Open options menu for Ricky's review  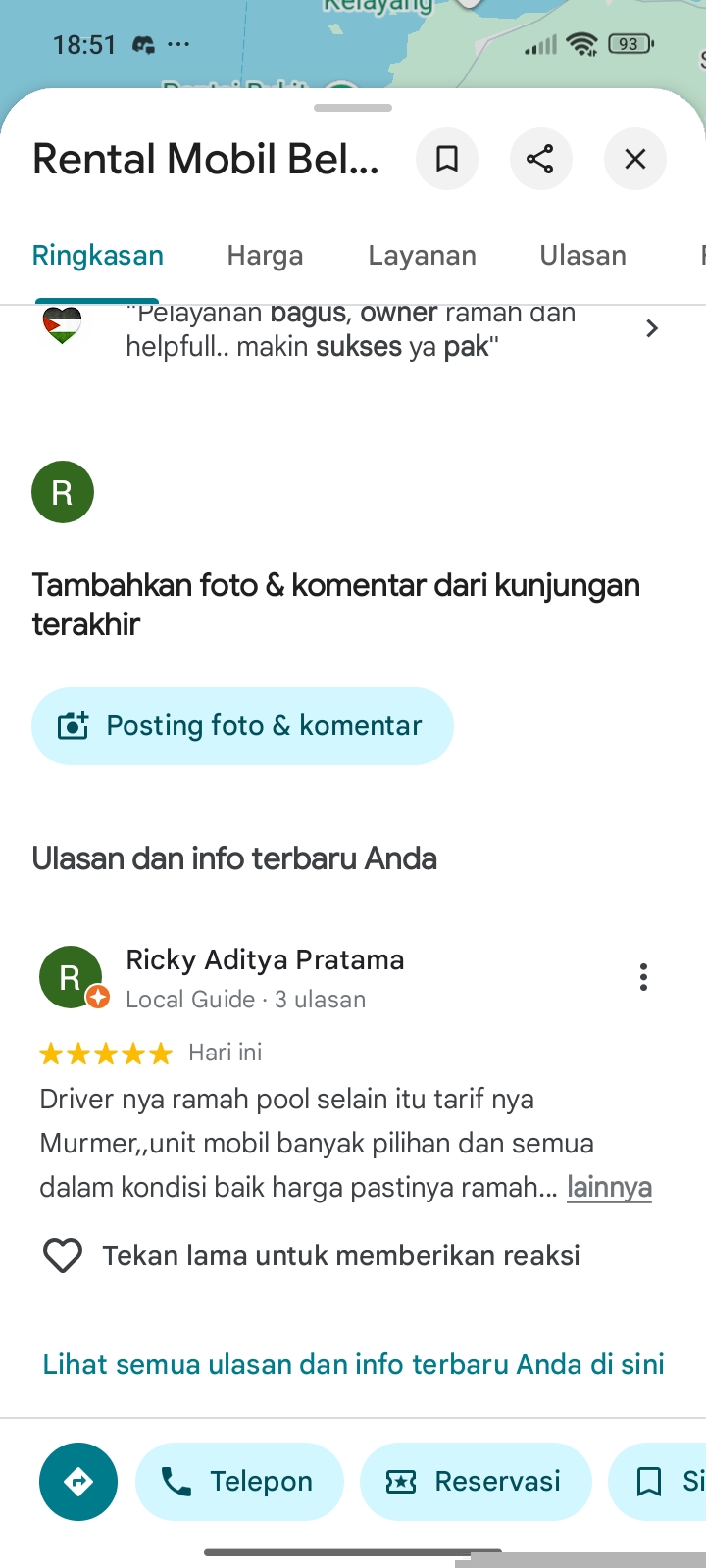pos(643,977)
